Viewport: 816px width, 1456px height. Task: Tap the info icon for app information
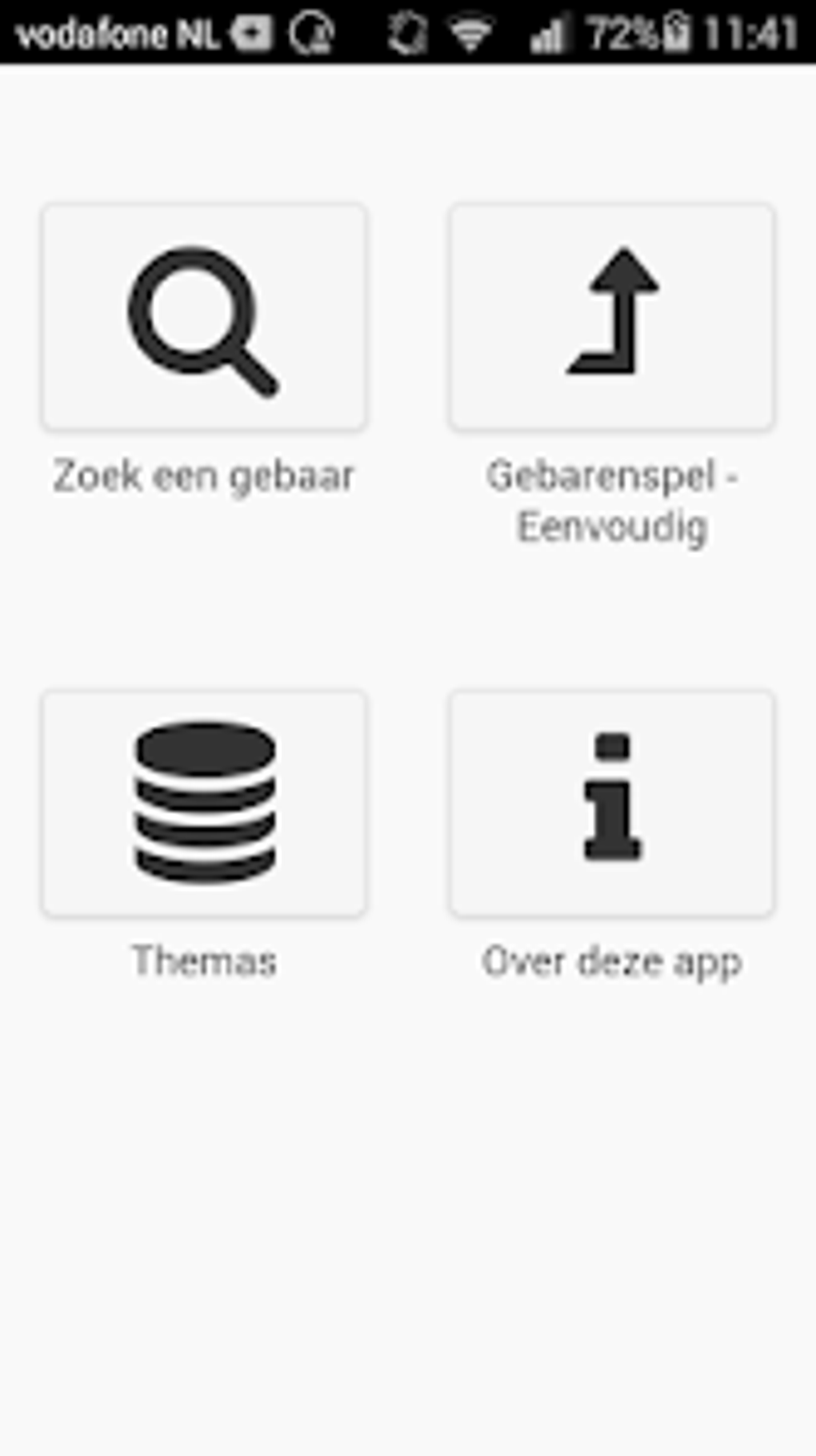[612, 800]
